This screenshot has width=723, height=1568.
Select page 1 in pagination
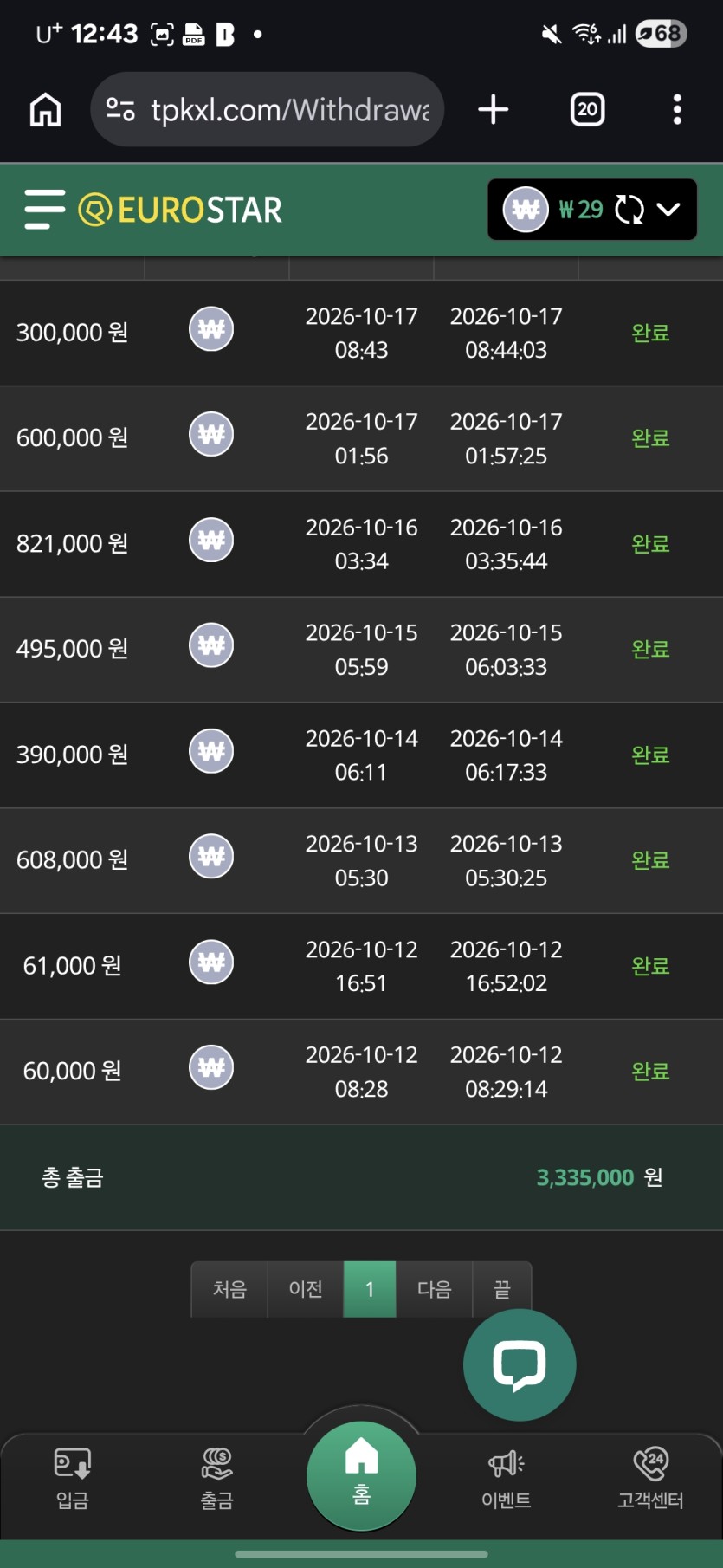[x=370, y=1289]
